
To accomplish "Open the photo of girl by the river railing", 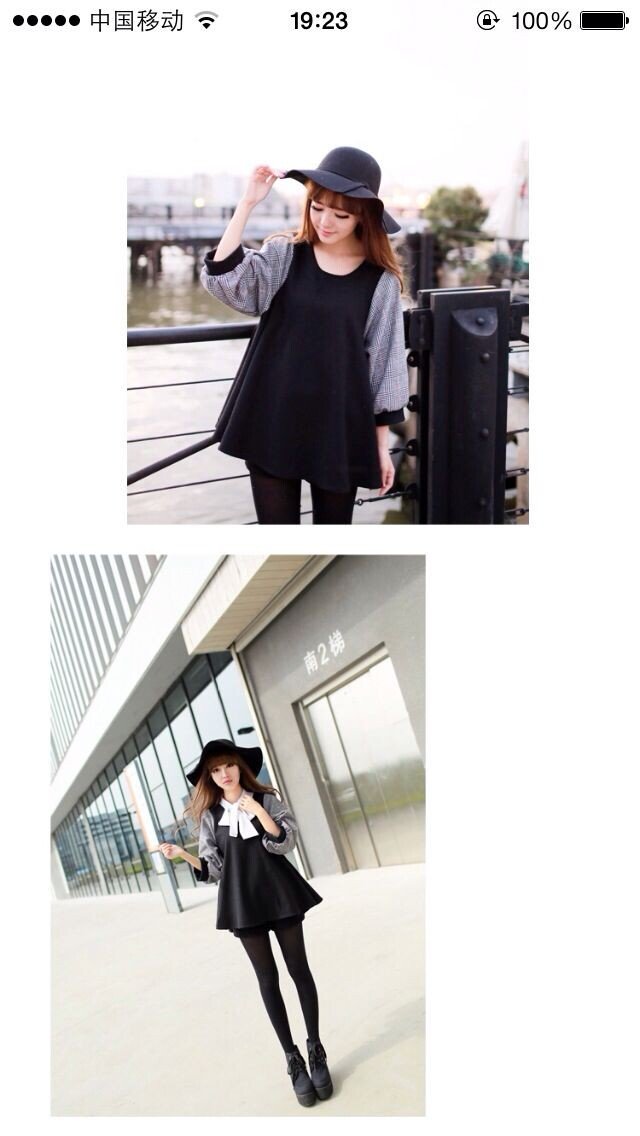I will 327,333.
